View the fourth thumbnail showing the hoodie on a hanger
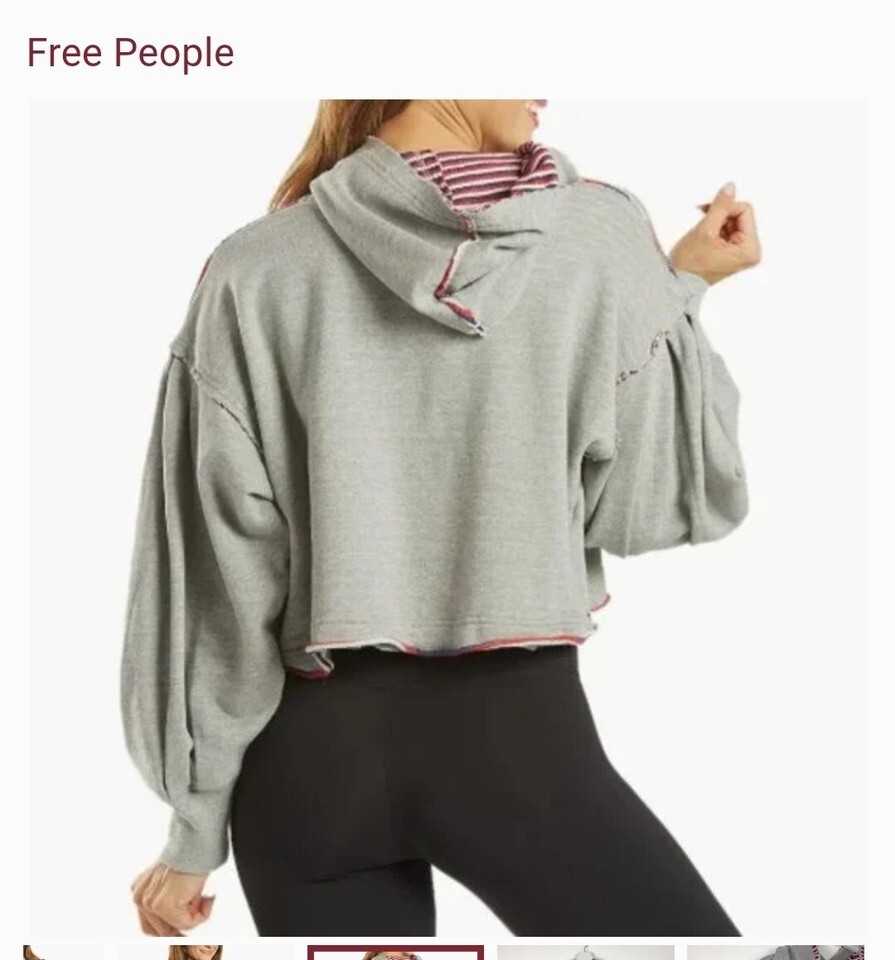Viewport: 895px width, 960px height. pos(585,952)
